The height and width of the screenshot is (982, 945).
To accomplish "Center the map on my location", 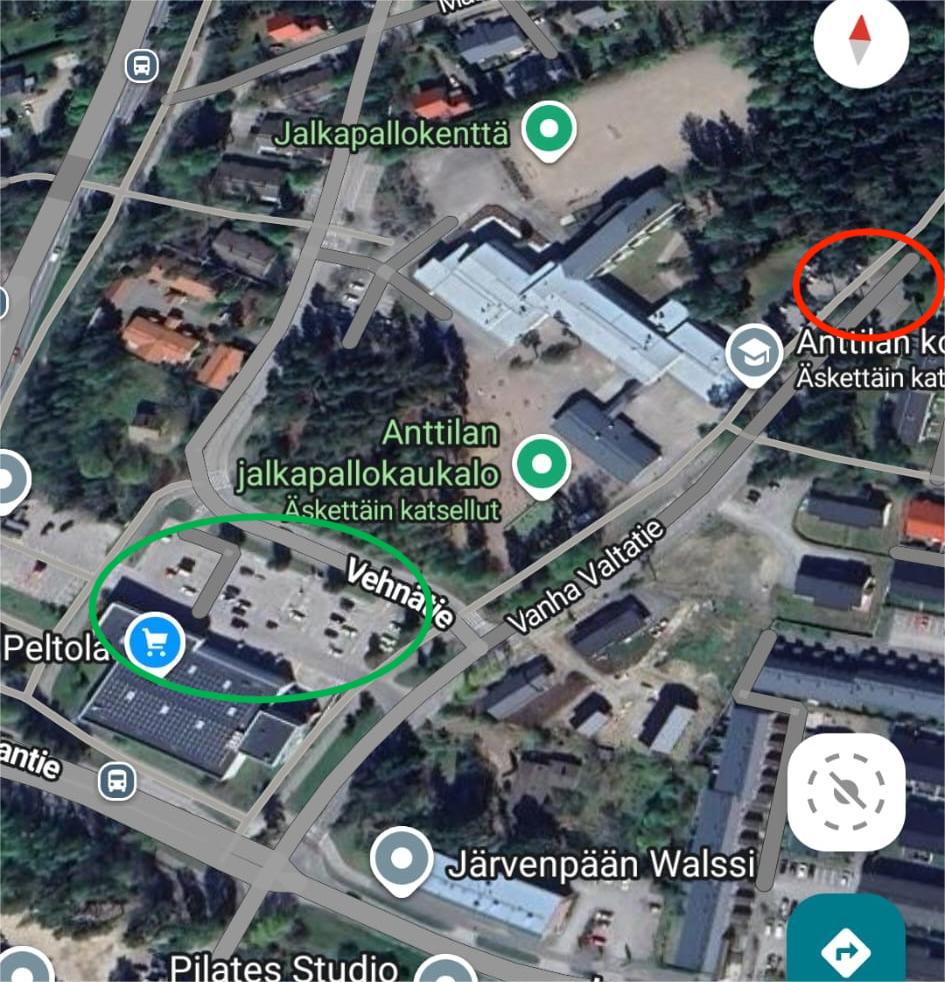I will pos(846,792).
